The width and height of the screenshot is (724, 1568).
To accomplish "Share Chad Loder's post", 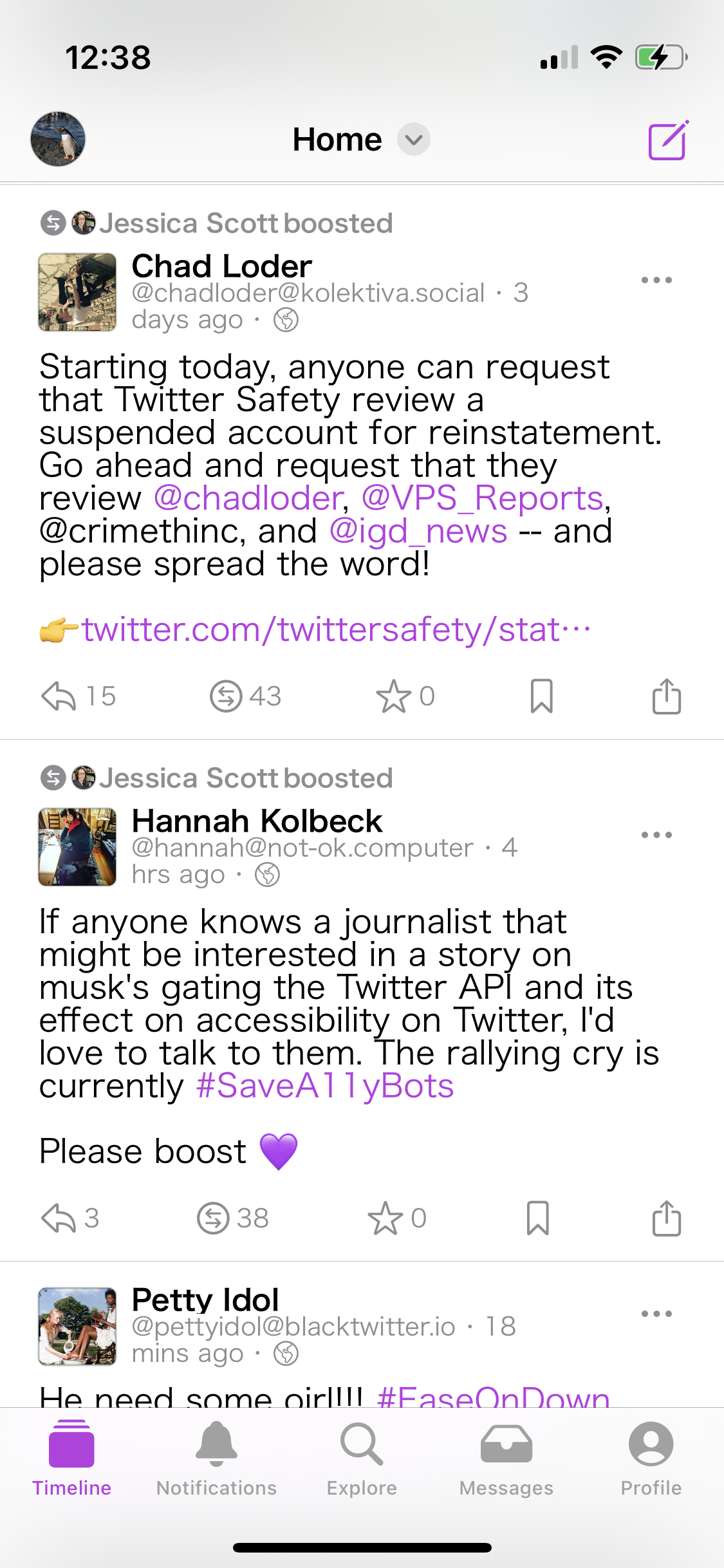I will 666,696.
